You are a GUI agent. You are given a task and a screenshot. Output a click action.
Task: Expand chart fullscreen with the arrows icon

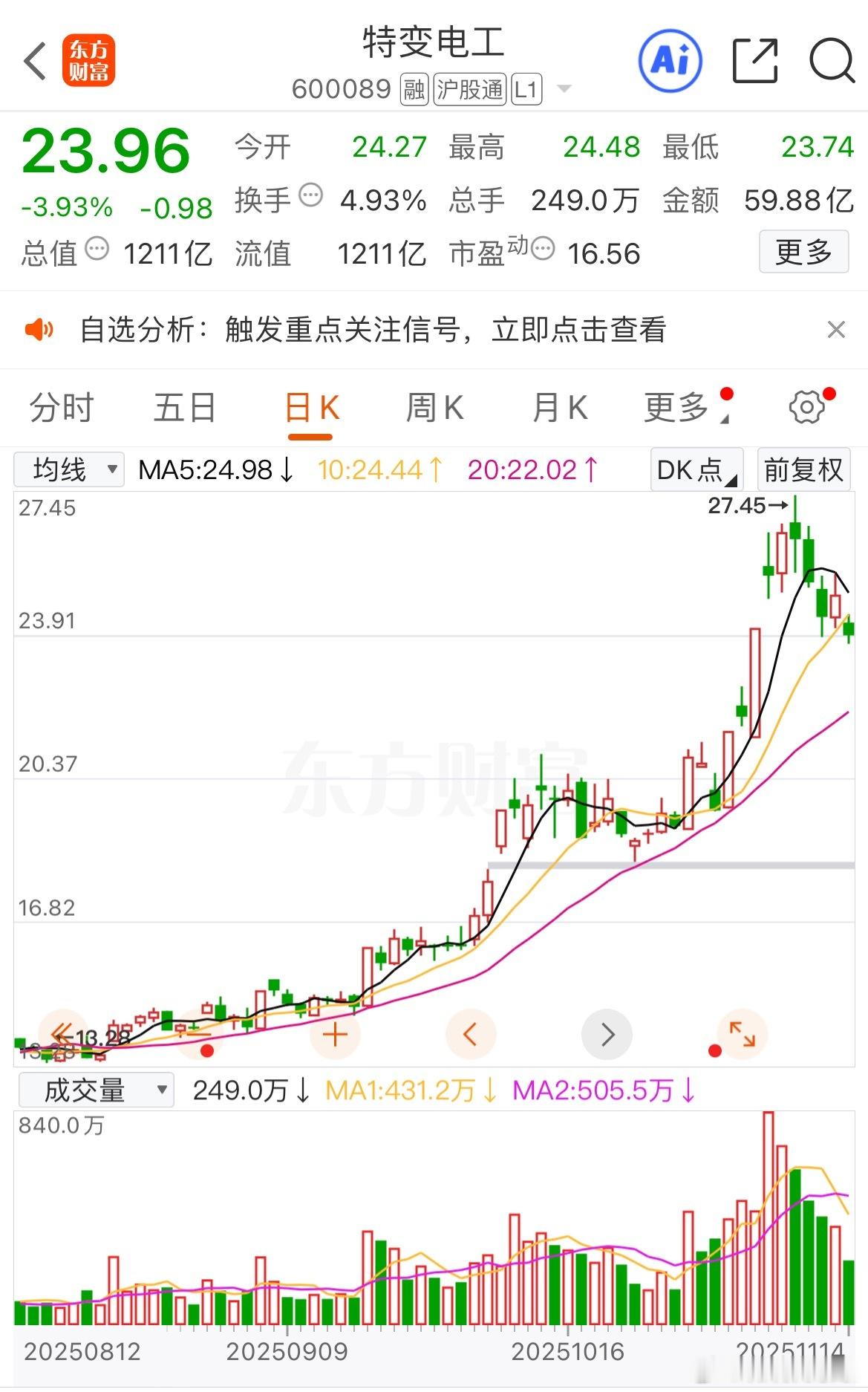(x=743, y=1032)
